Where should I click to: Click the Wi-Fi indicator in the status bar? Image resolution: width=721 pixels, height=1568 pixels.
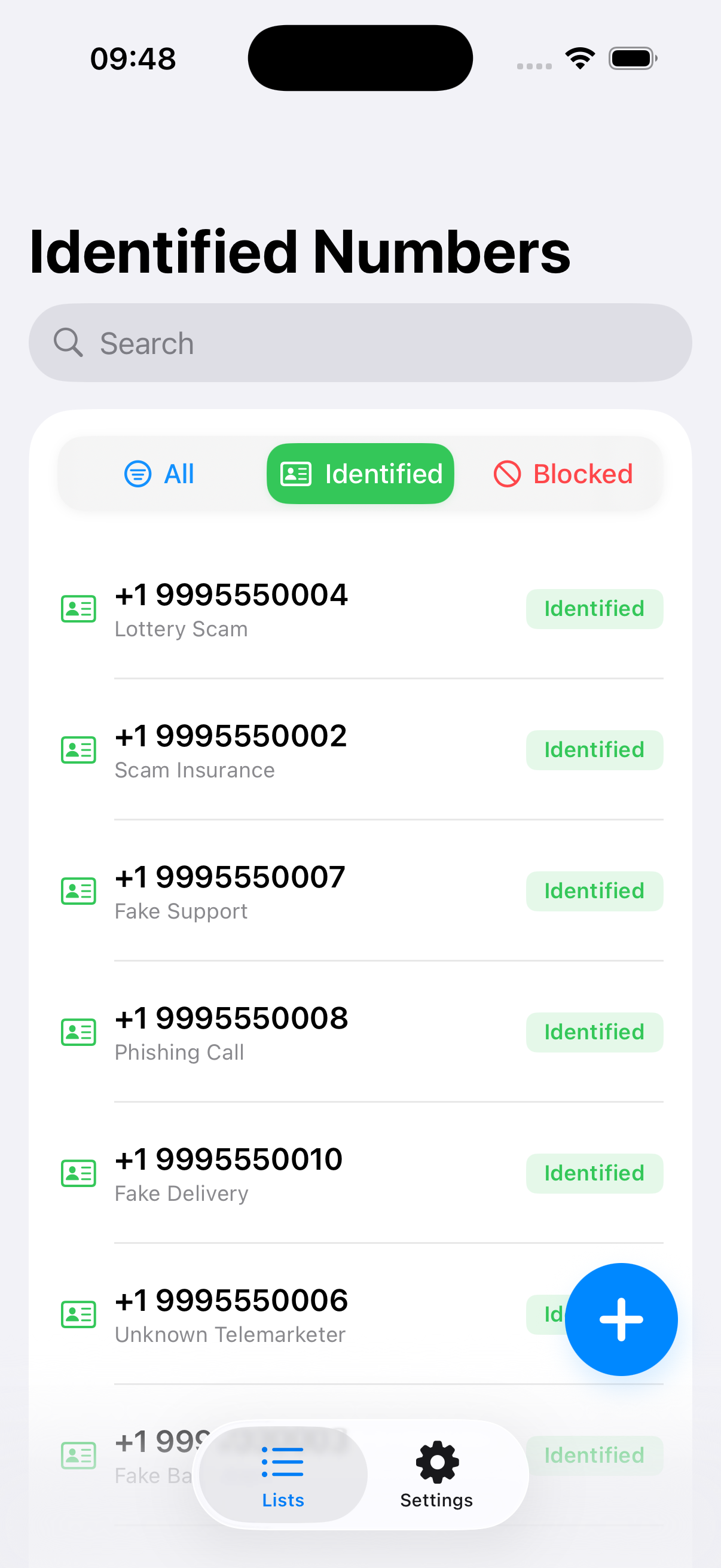tap(579, 57)
